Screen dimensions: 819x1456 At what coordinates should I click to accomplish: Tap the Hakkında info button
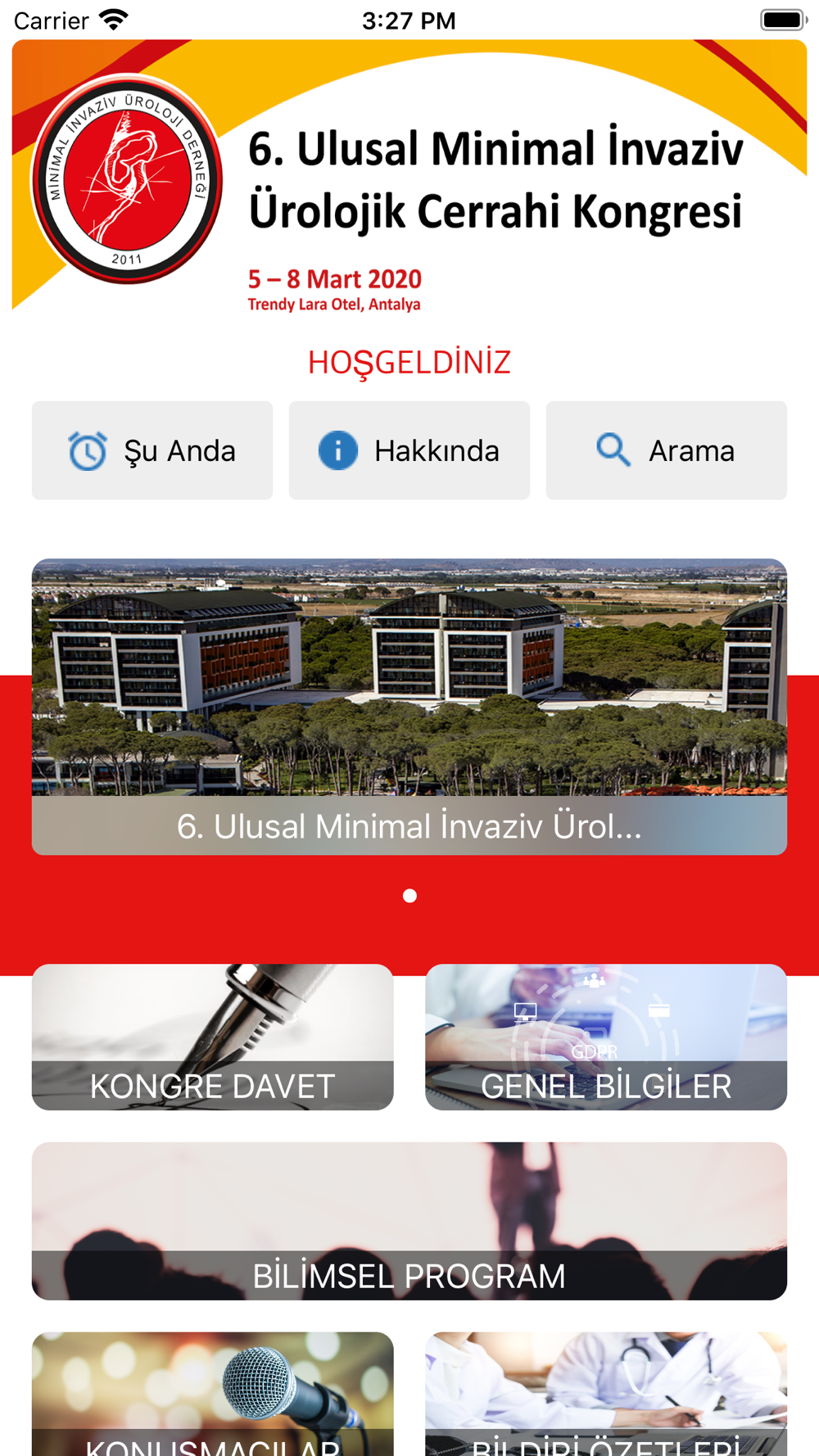click(409, 450)
